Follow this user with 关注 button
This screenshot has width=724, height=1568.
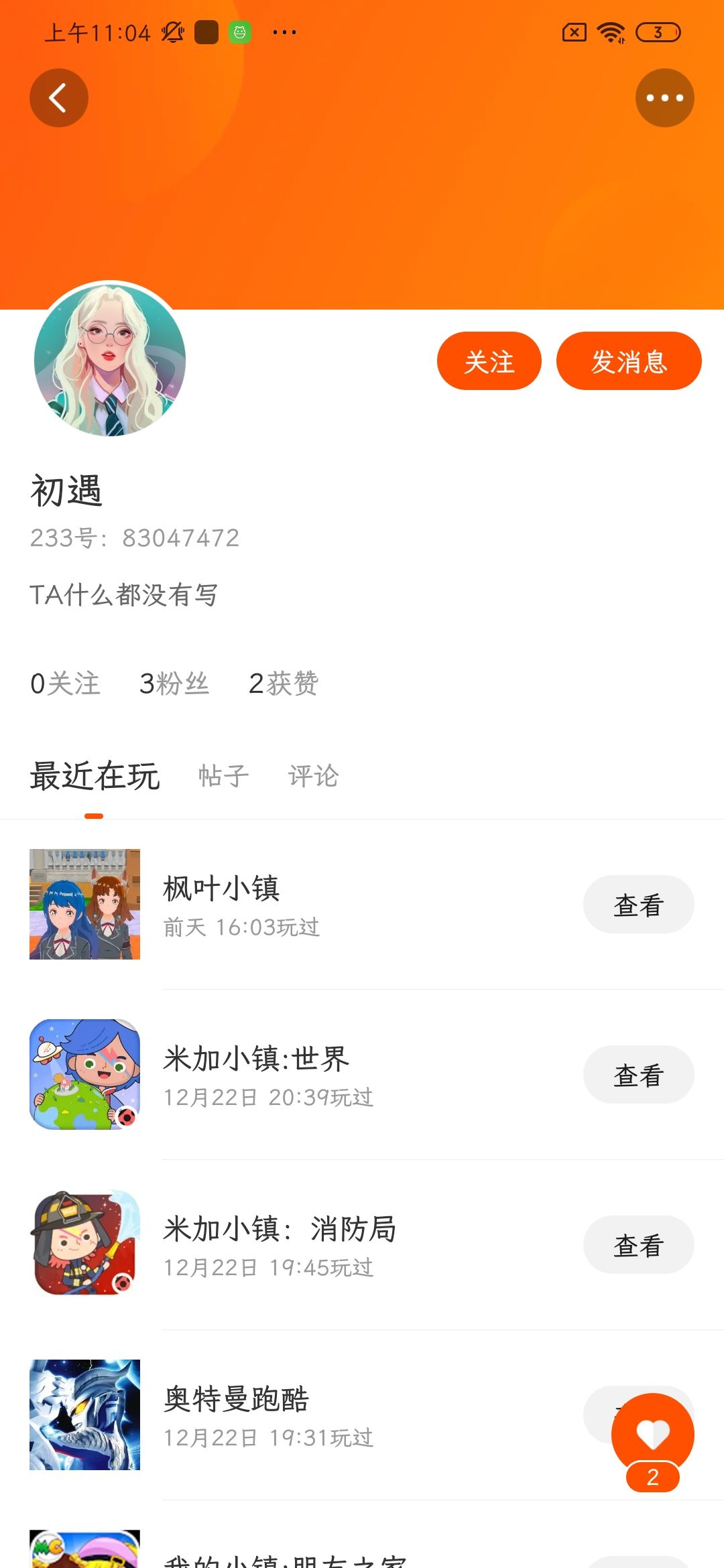489,361
